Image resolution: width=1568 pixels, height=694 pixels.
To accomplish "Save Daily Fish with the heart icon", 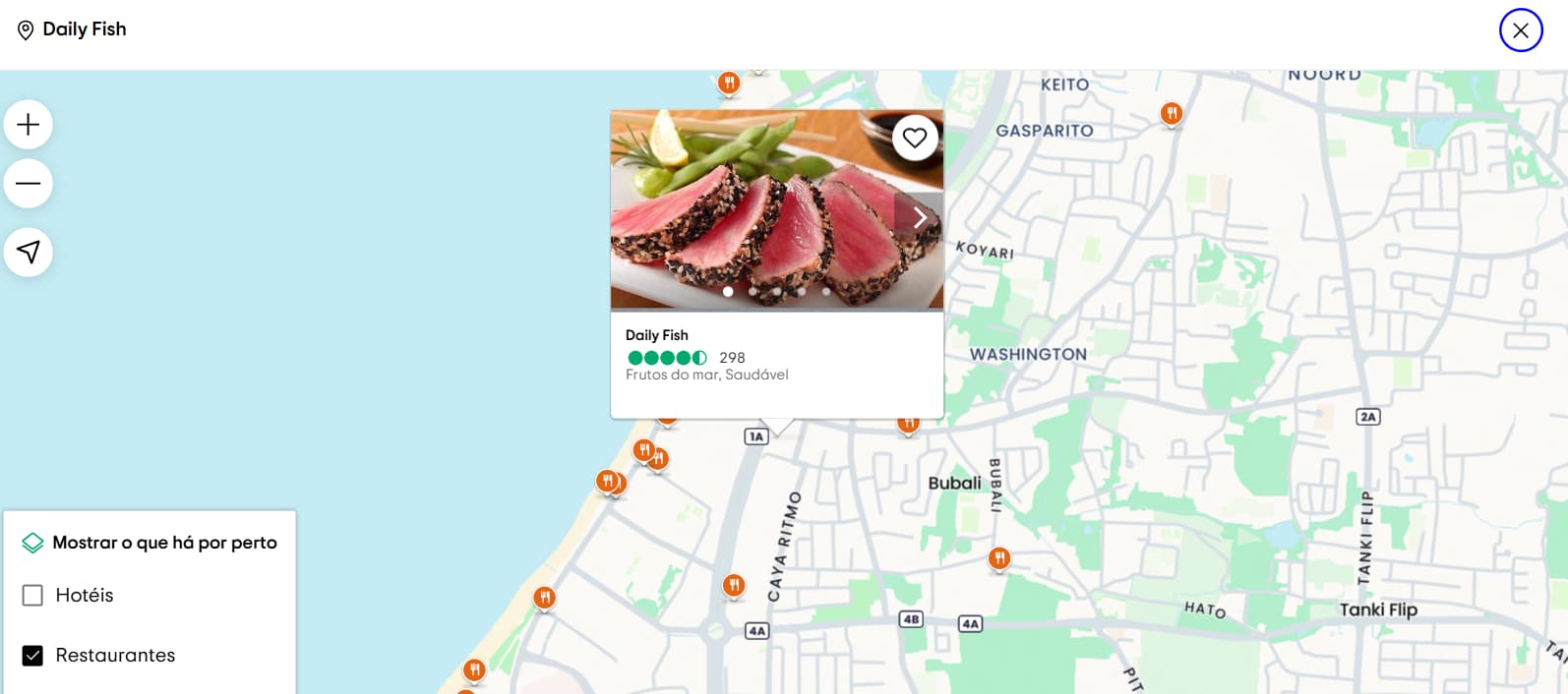I will [914, 138].
